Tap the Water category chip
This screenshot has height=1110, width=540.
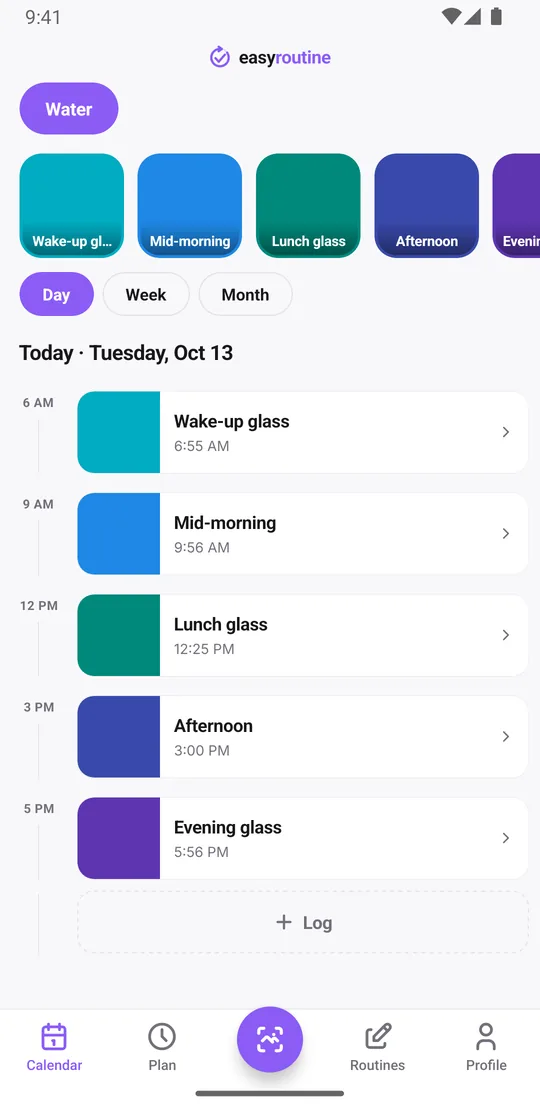(69, 109)
